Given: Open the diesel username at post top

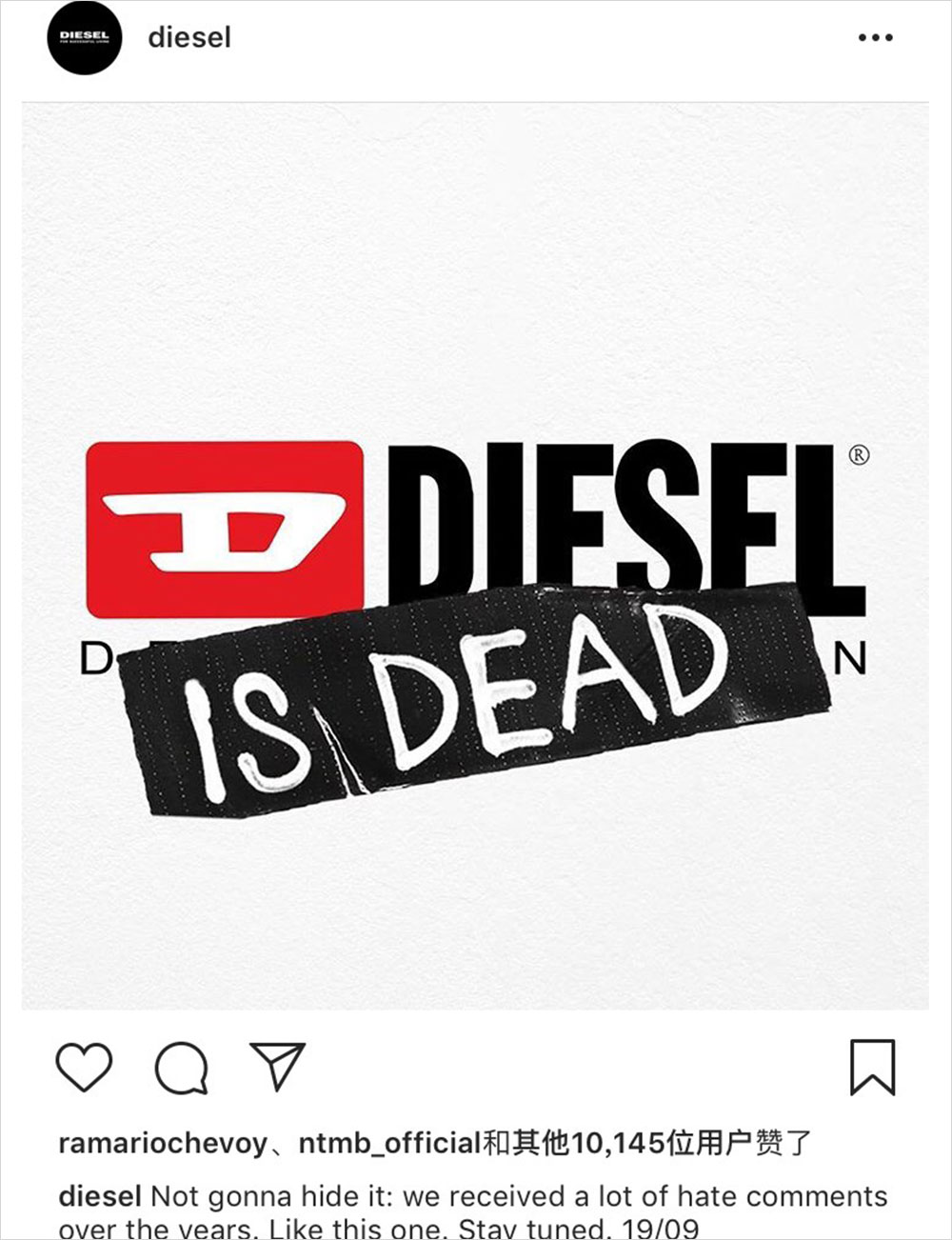Looking at the screenshot, I should 189,38.
